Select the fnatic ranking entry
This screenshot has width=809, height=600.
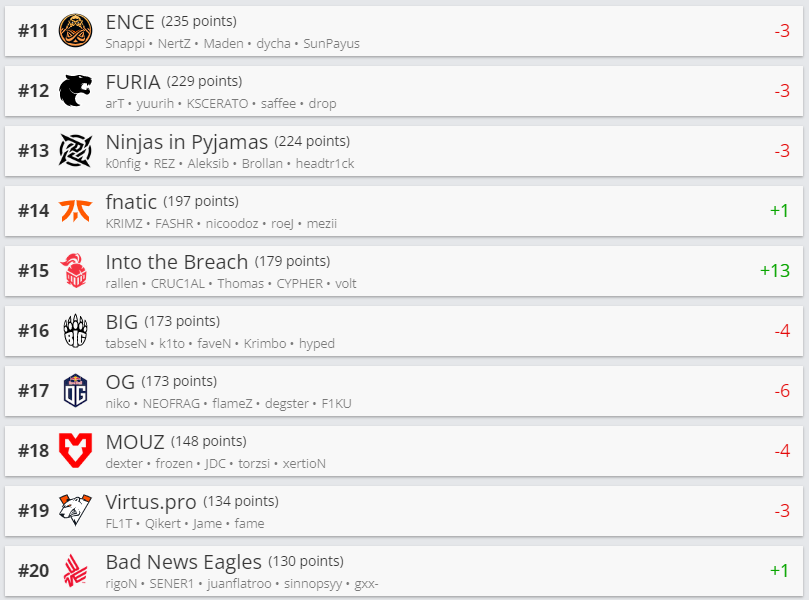pyautogui.click(x=404, y=211)
